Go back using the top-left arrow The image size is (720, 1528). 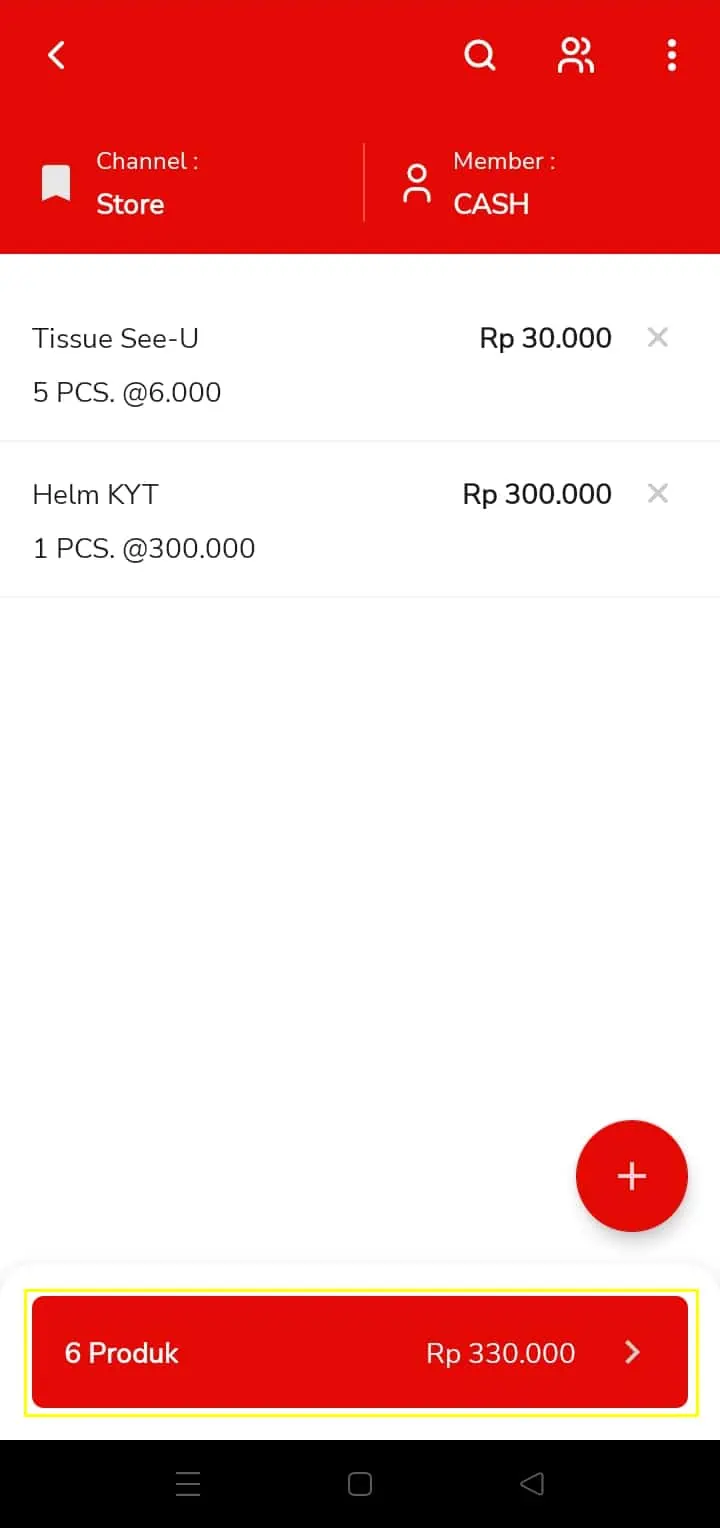[x=56, y=55]
